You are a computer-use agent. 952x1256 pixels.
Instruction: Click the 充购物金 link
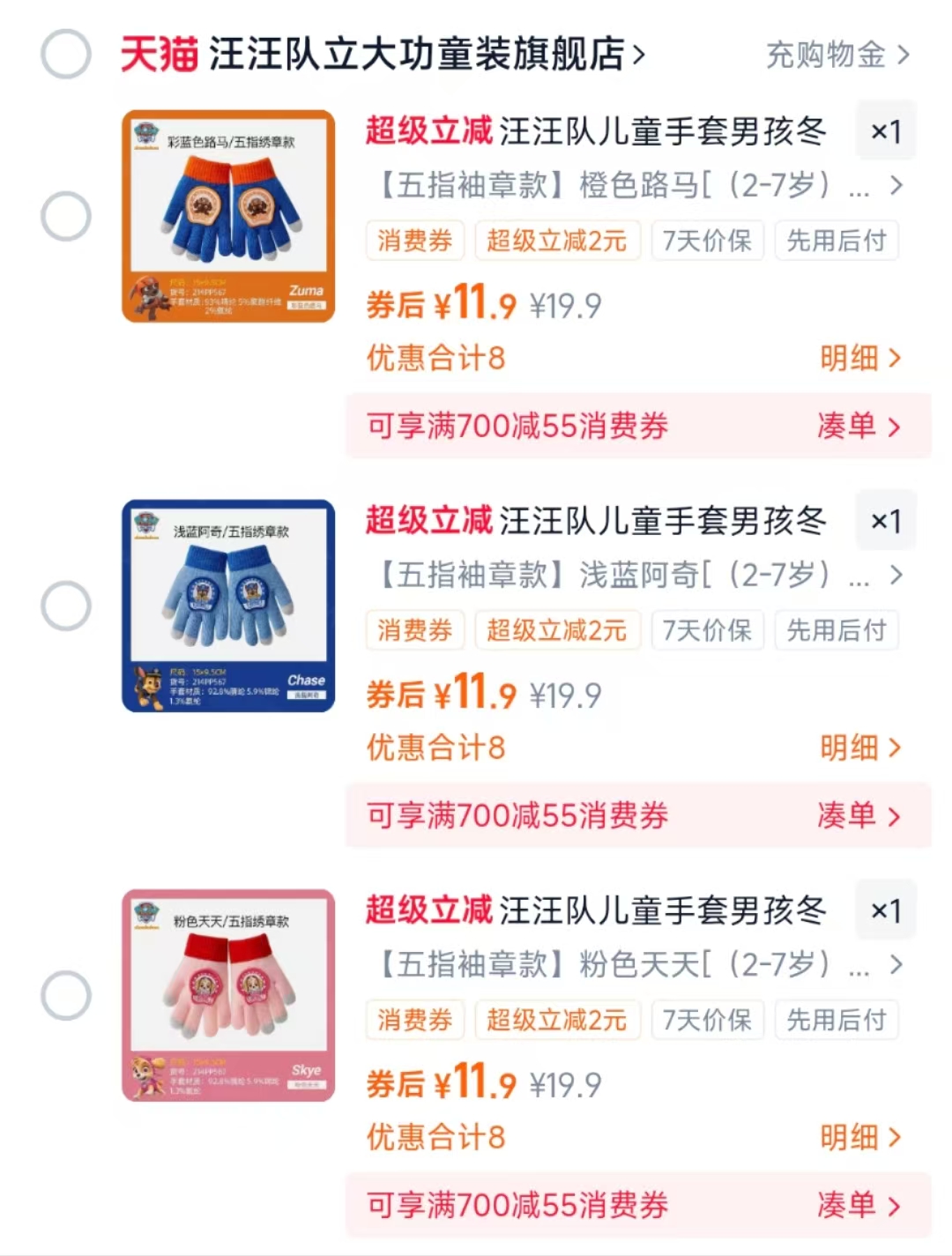click(829, 55)
